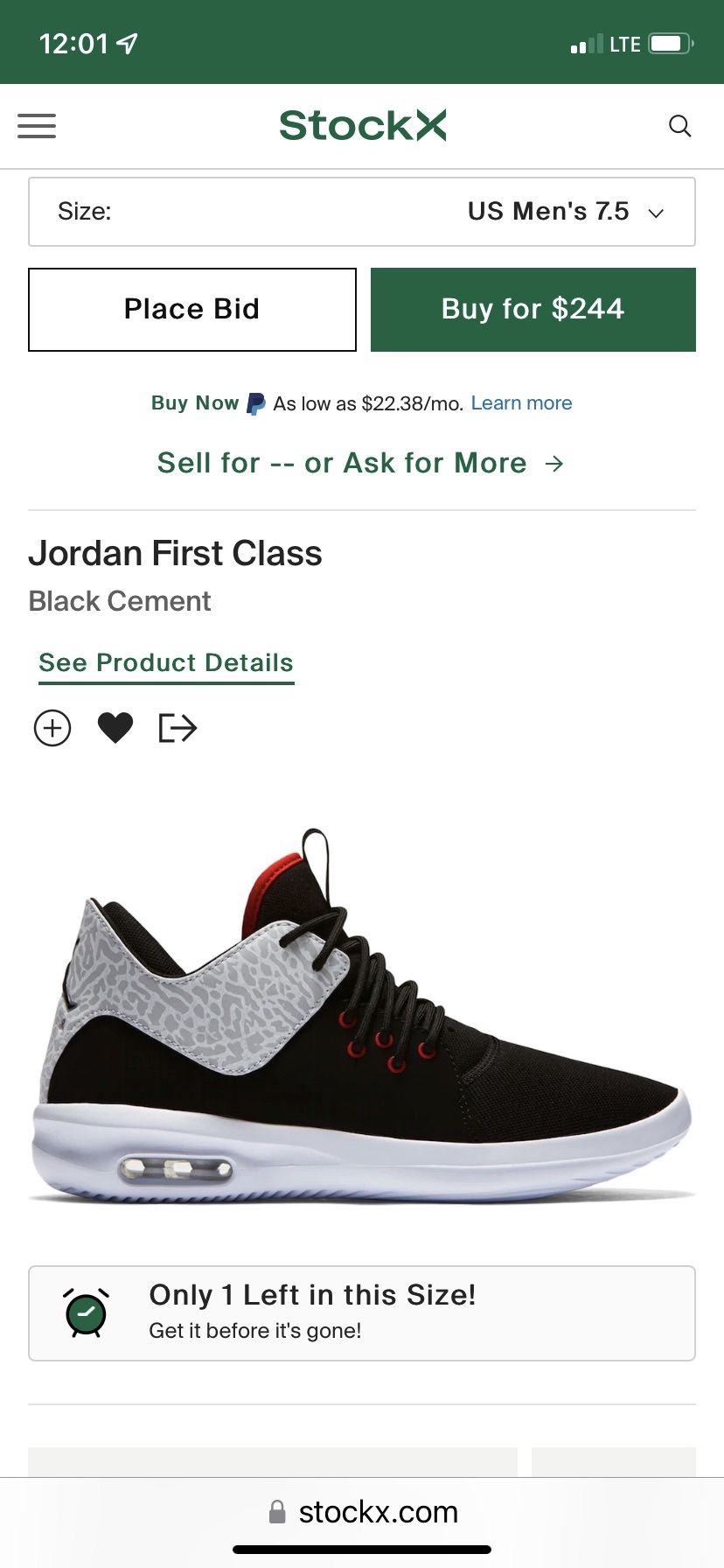Toggle the heart follow icon
The height and width of the screenshot is (1568, 724).
pyautogui.click(x=115, y=728)
